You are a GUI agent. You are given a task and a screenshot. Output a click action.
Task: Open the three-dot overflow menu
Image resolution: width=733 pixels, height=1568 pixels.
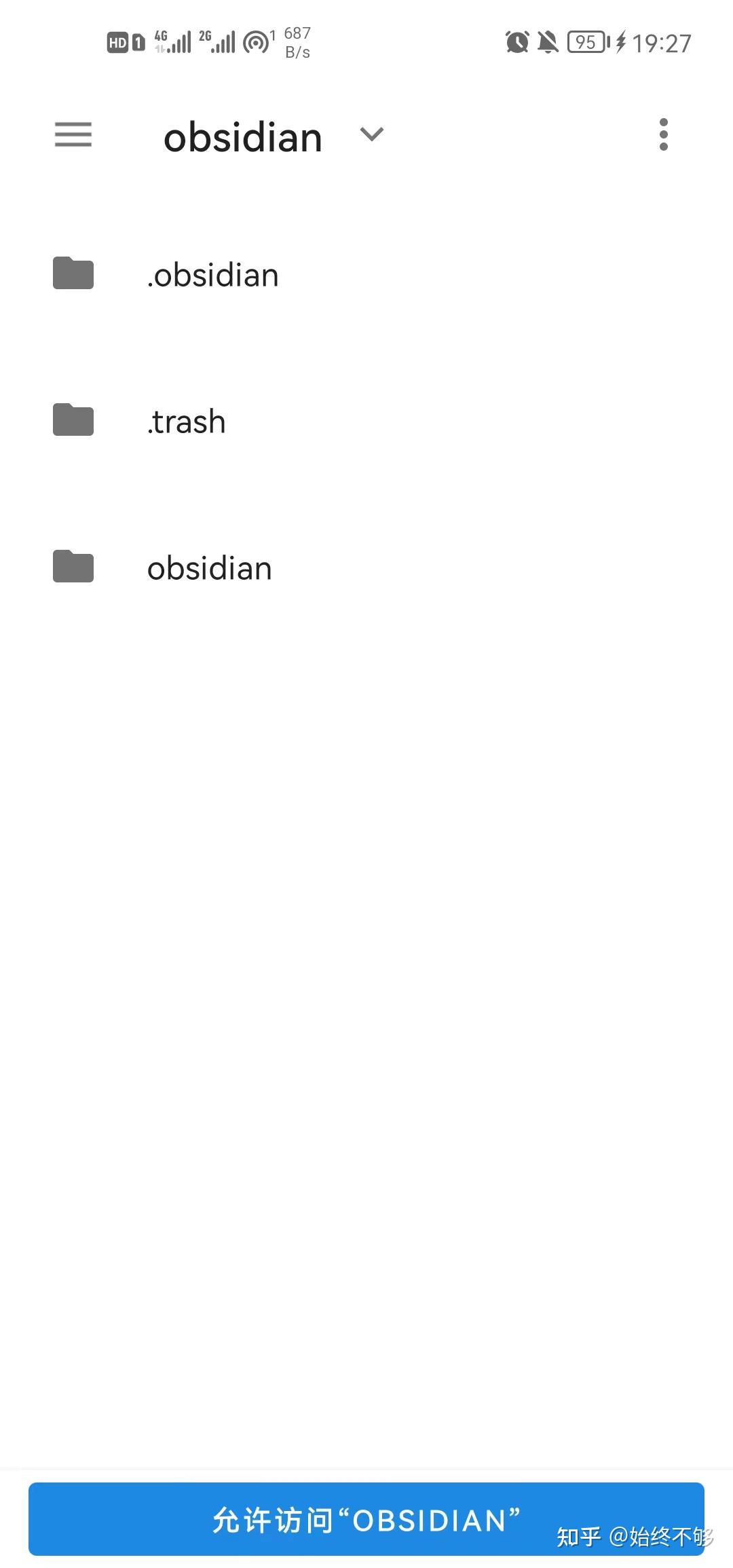[x=664, y=135]
